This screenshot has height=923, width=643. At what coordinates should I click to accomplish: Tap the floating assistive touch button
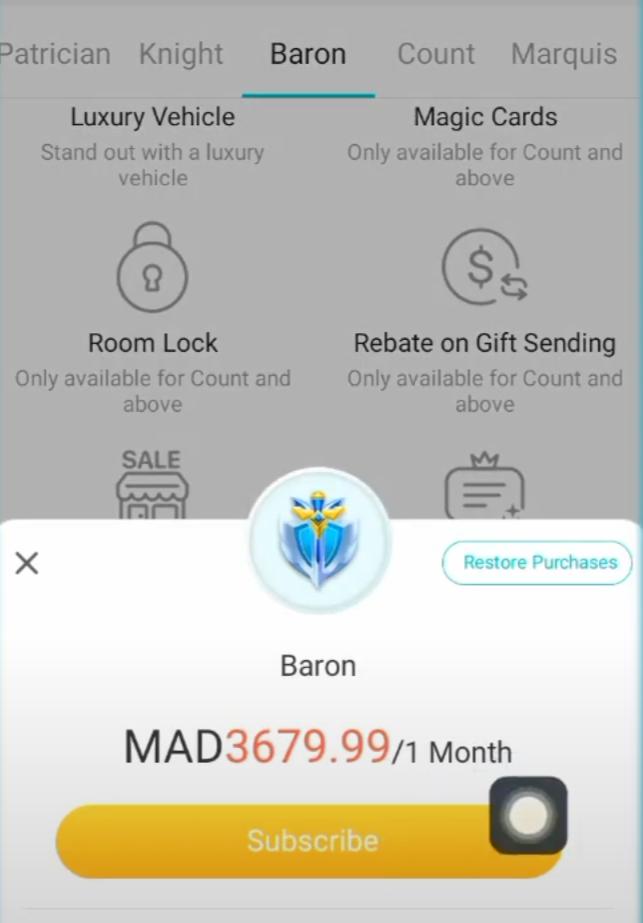pos(528,815)
